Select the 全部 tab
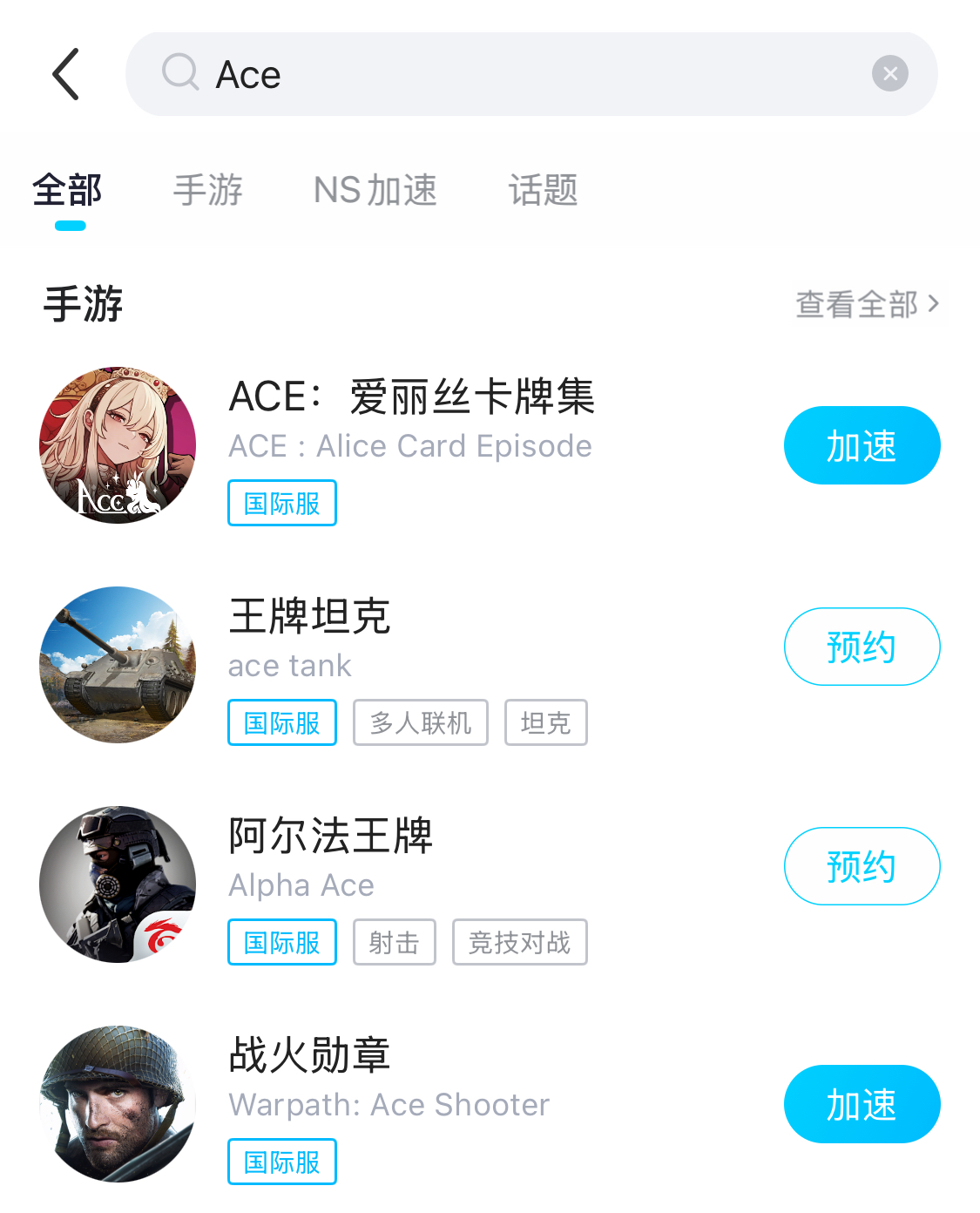 pos(68,191)
